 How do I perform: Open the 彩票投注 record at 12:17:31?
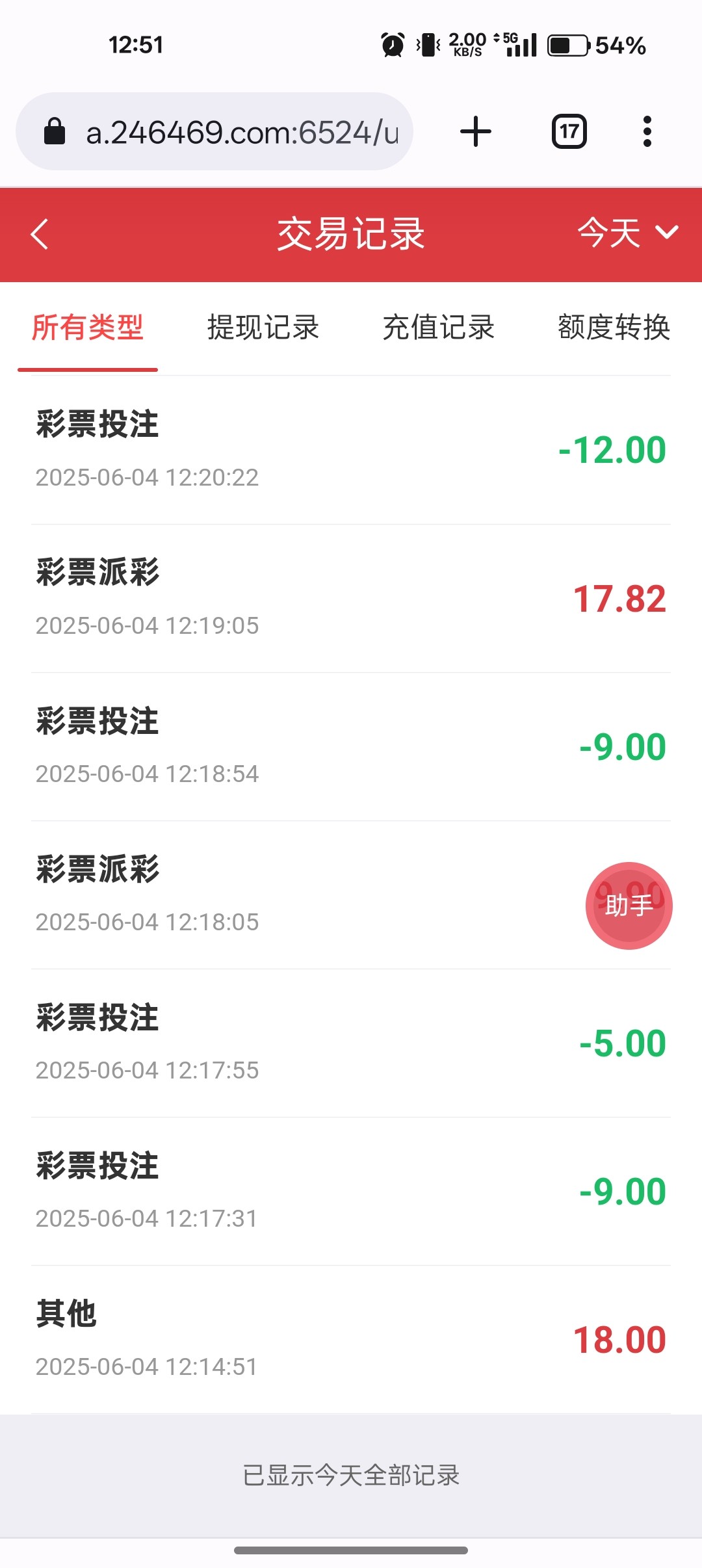(351, 1191)
